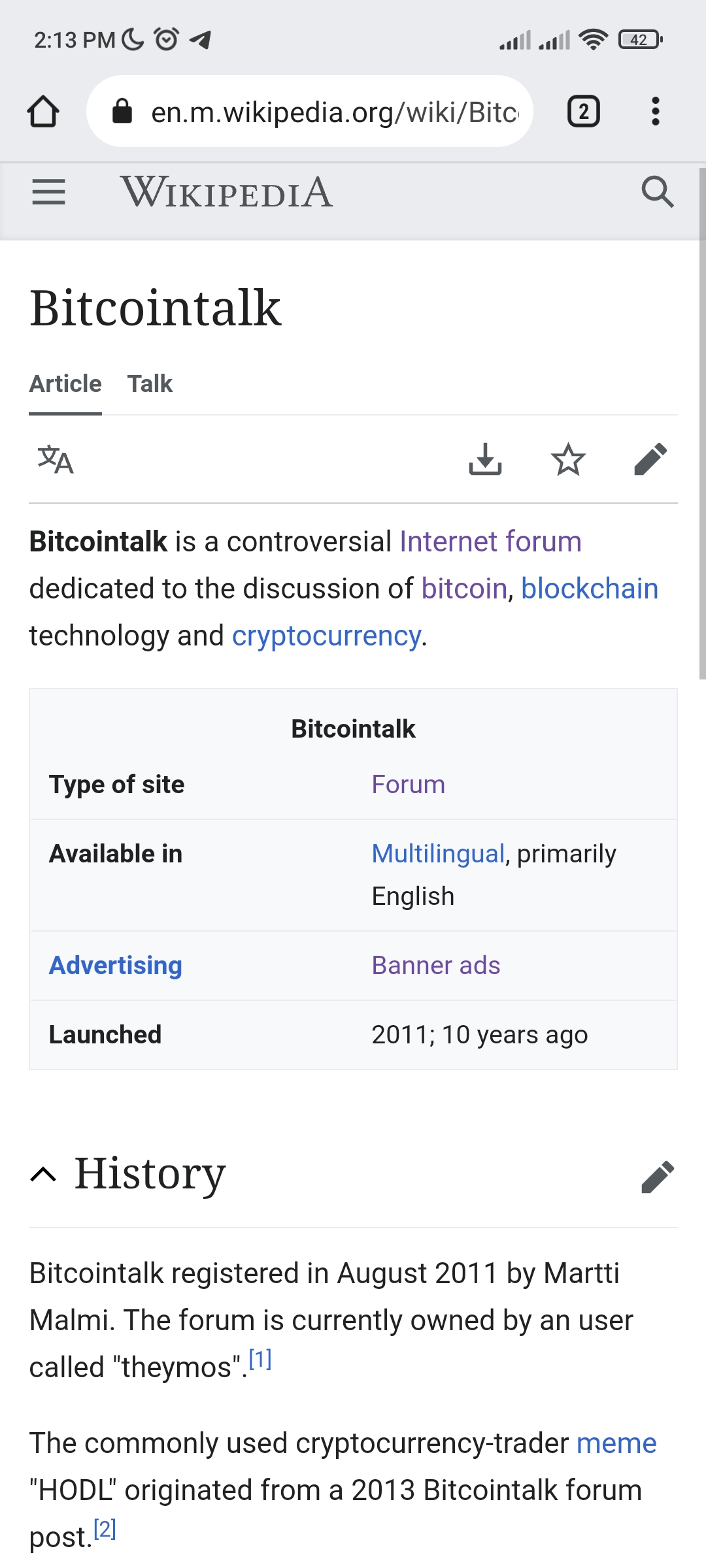Open the Multilingual link in infobox
706x1568 pixels.
438,854
